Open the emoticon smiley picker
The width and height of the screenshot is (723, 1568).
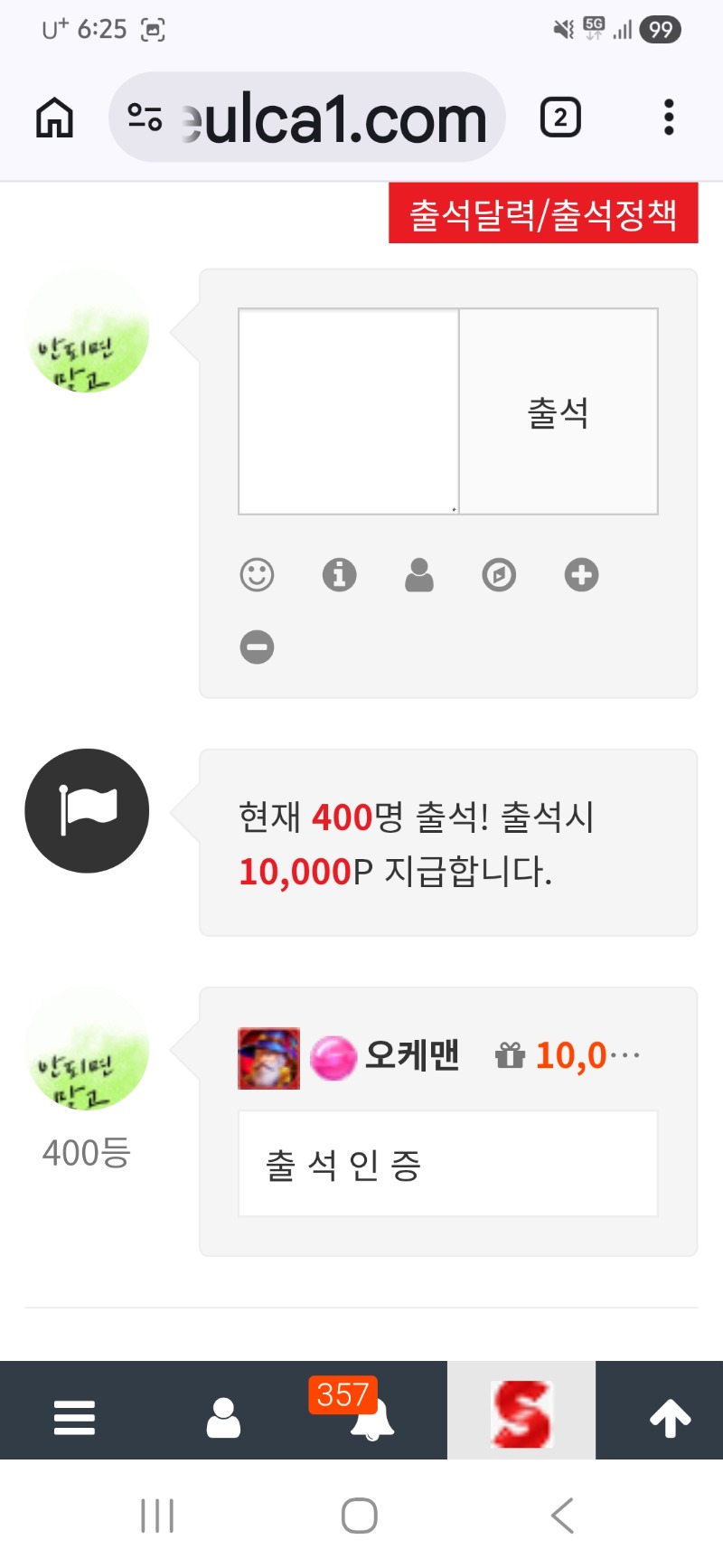pos(257,574)
